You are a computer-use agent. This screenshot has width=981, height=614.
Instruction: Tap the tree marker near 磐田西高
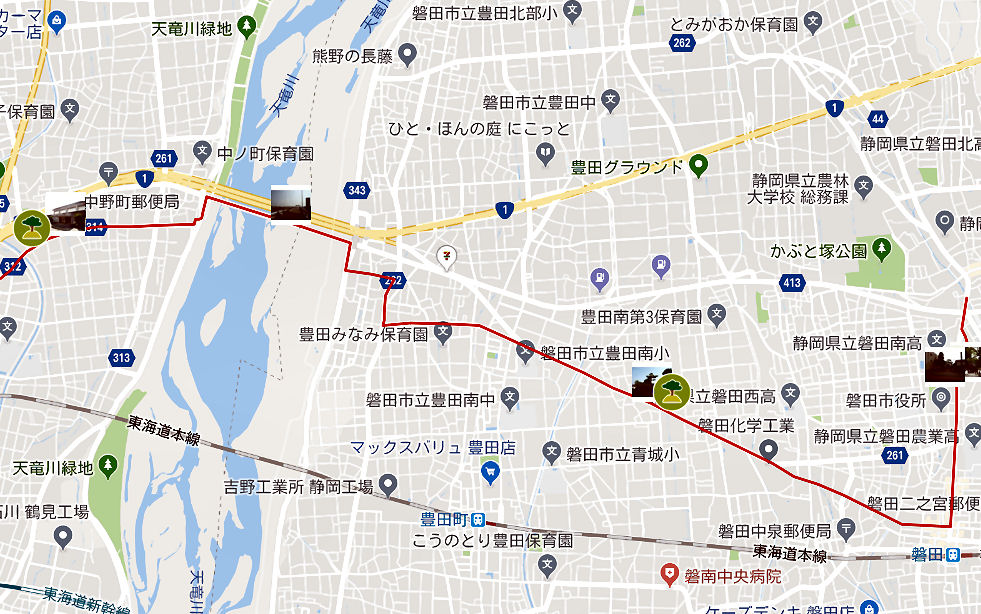(670, 392)
